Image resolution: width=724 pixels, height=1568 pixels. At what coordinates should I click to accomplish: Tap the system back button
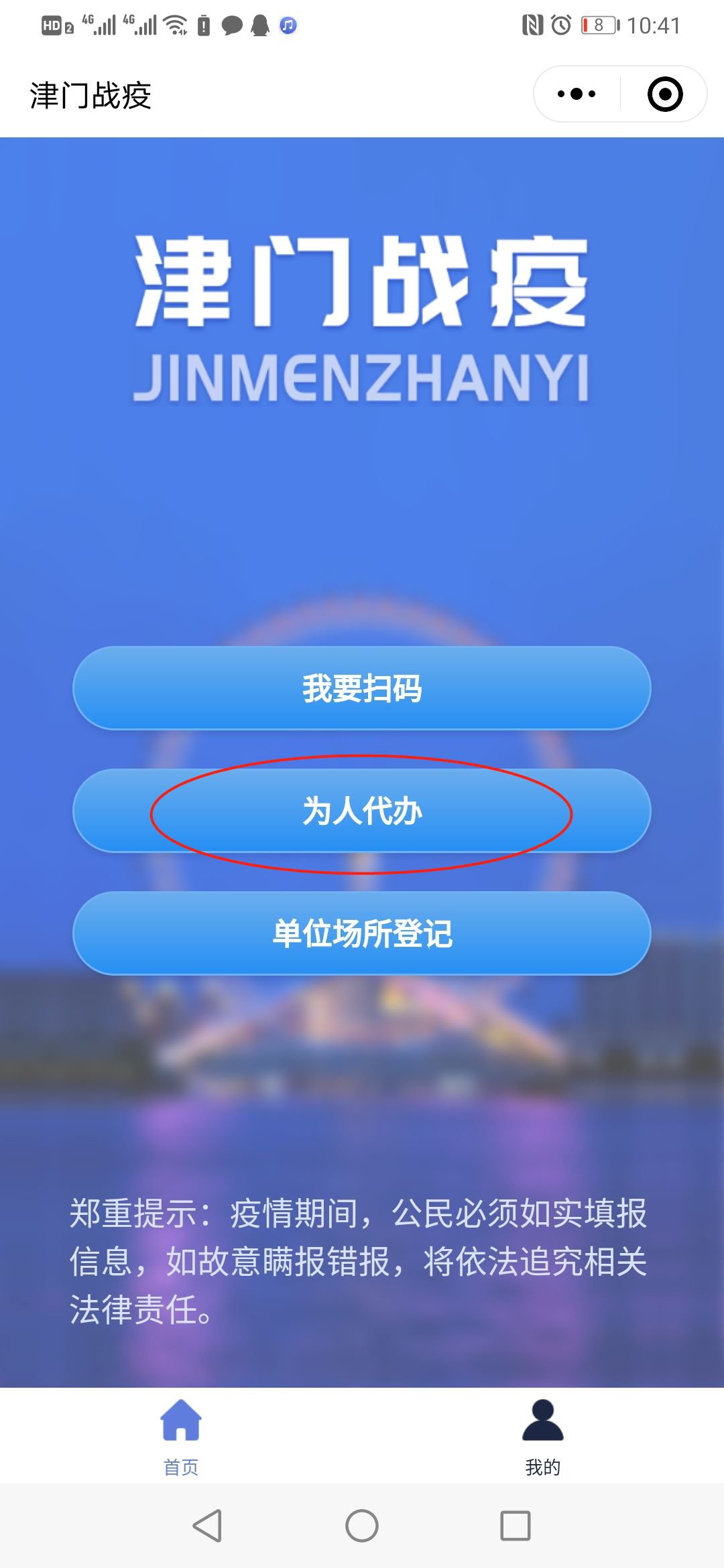click(207, 1526)
